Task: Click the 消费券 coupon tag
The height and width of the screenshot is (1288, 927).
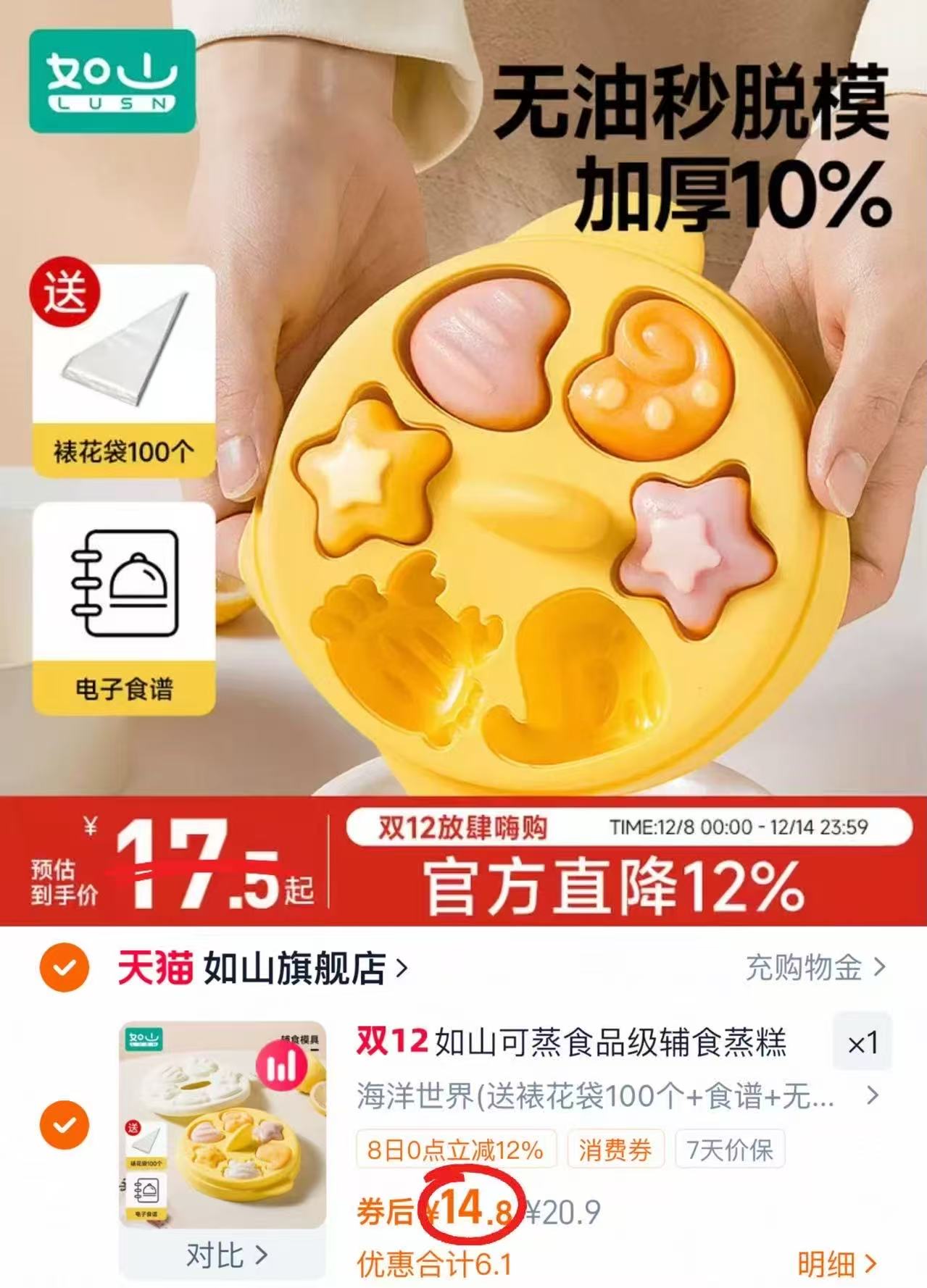Action: click(x=617, y=1150)
